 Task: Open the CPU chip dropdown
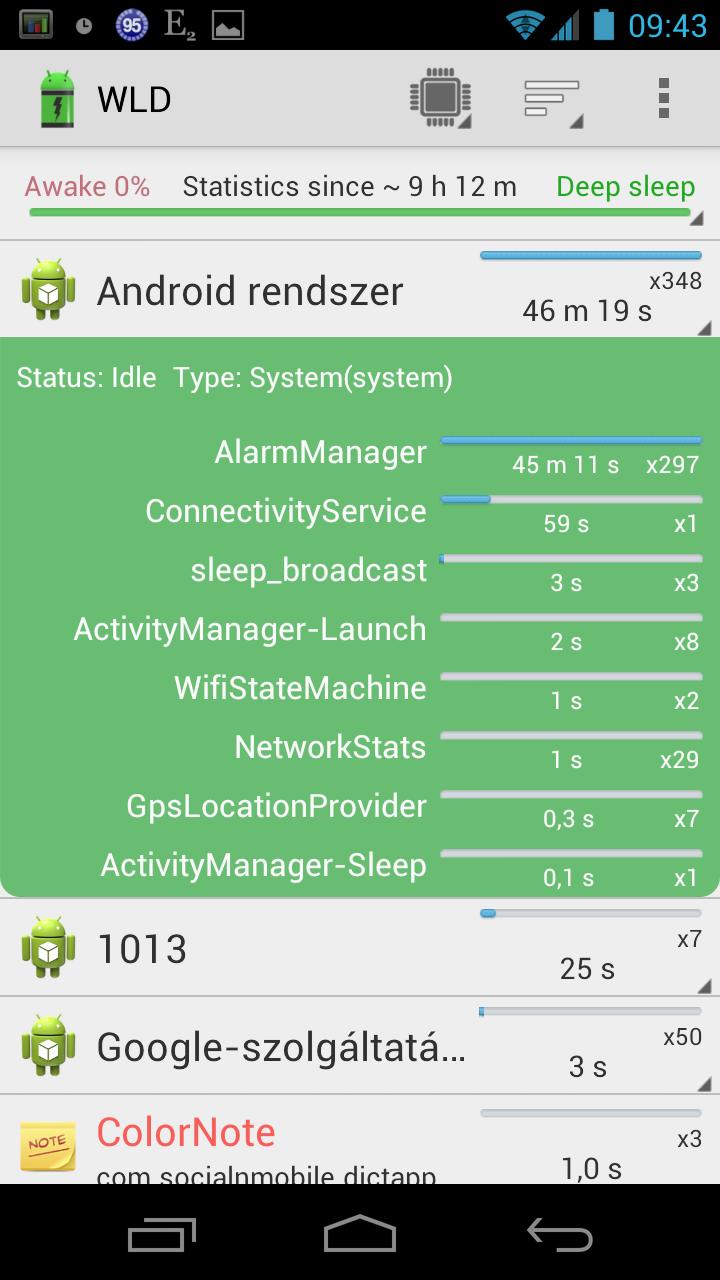click(x=441, y=99)
